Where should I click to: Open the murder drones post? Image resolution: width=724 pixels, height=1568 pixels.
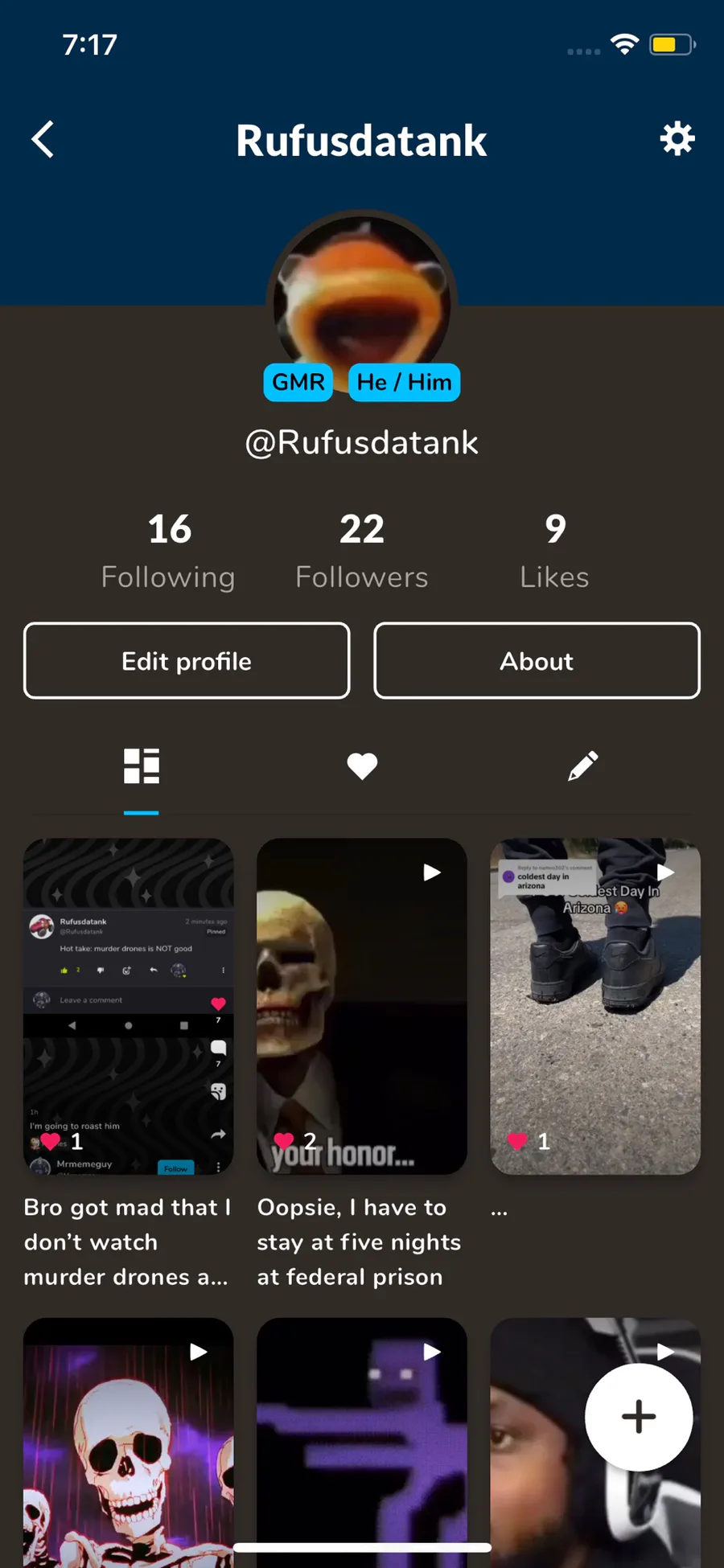(129, 1005)
